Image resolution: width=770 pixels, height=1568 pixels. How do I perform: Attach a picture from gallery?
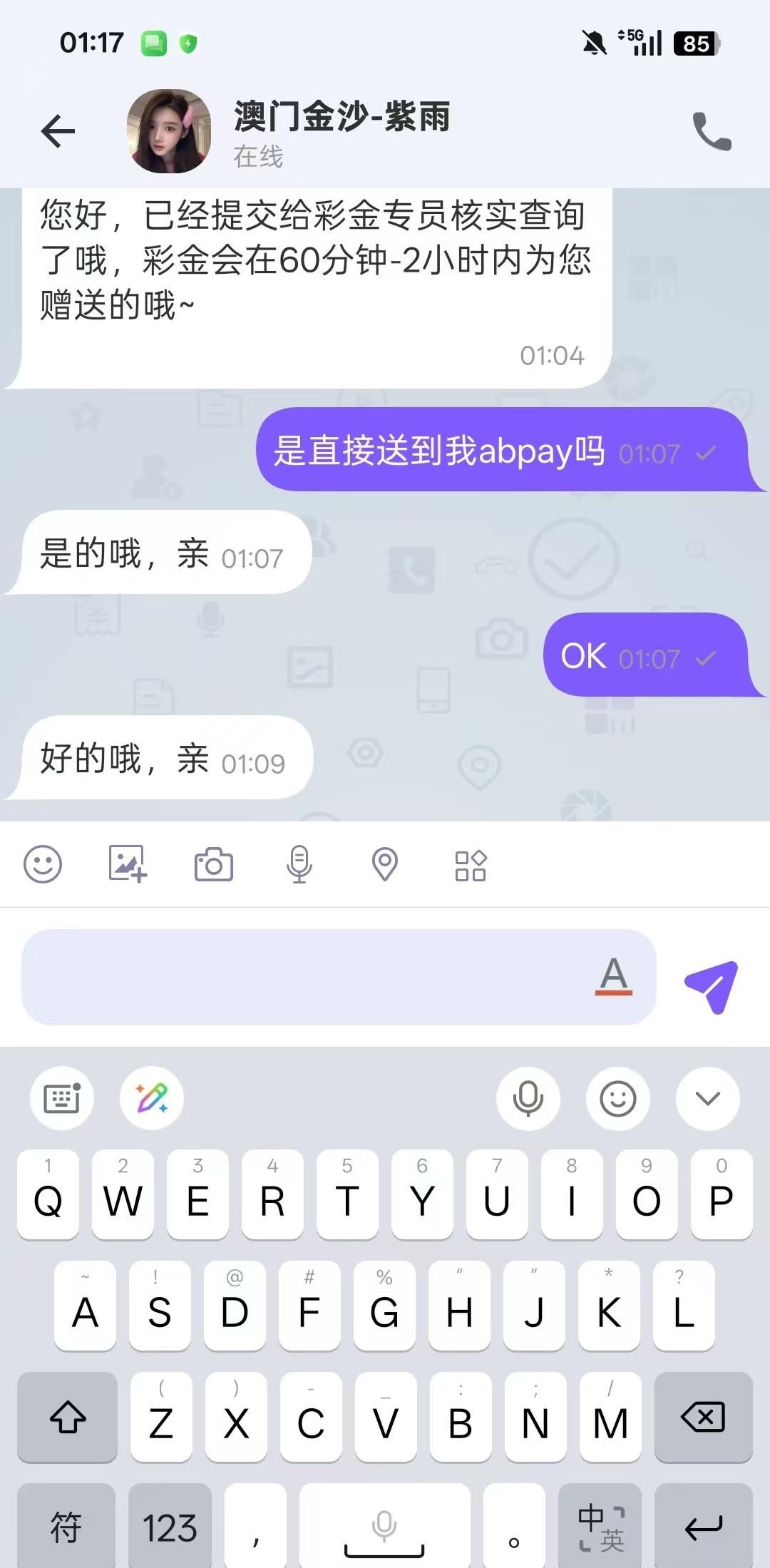128,864
